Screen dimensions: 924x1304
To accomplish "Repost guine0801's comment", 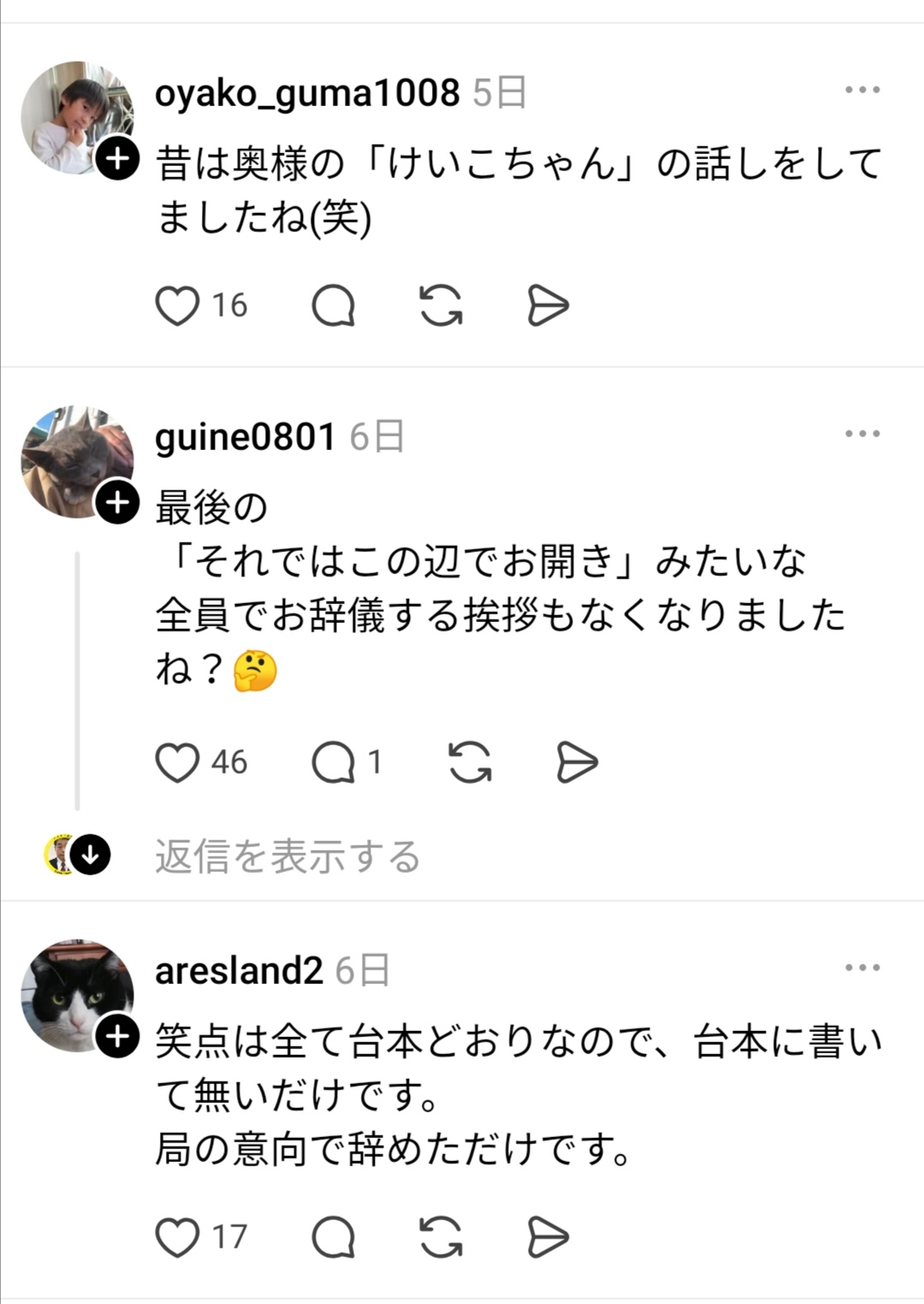I will pyautogui.click(x=470, y=762).
